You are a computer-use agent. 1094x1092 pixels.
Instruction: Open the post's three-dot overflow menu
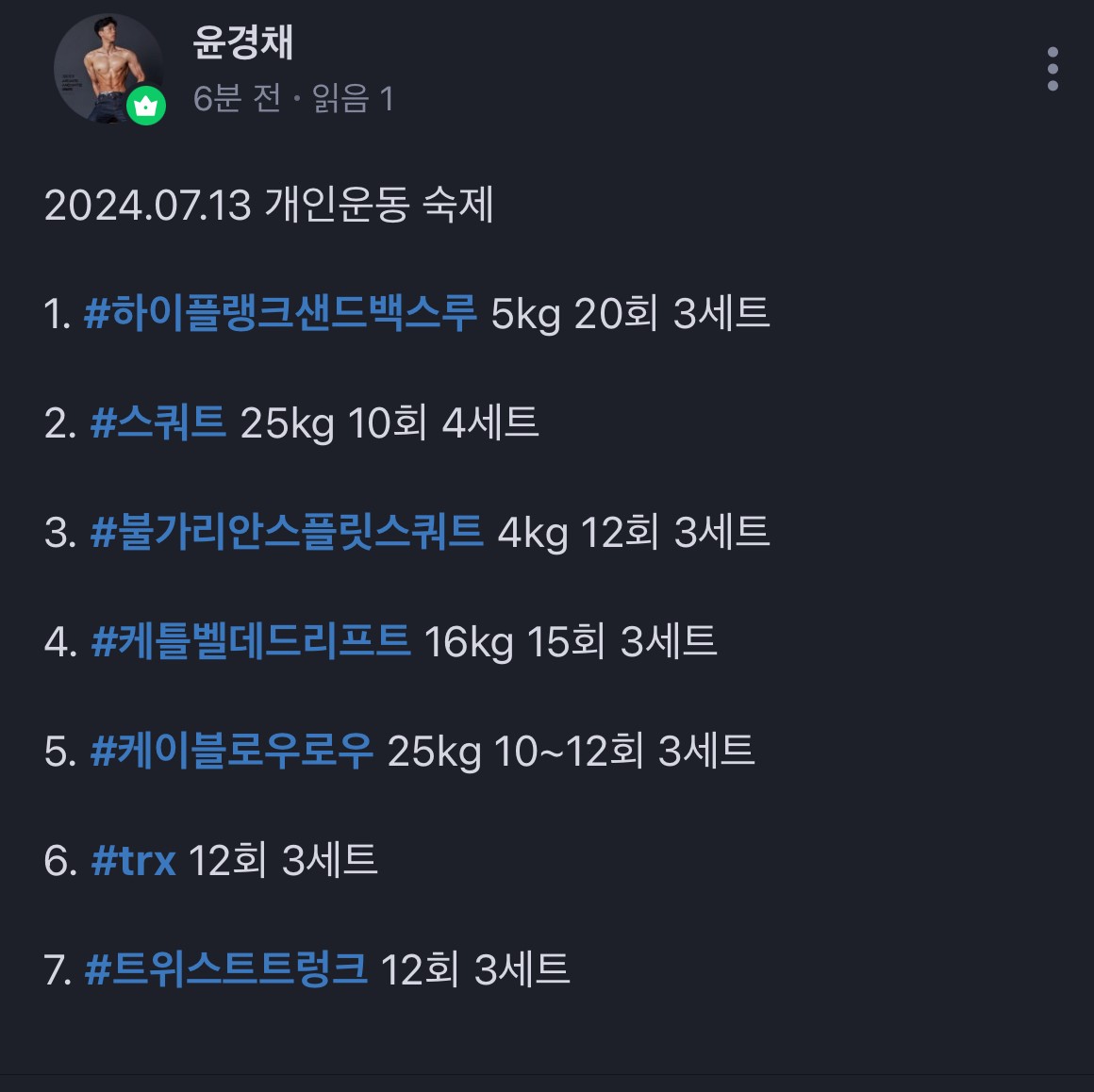coord(1053,69)
